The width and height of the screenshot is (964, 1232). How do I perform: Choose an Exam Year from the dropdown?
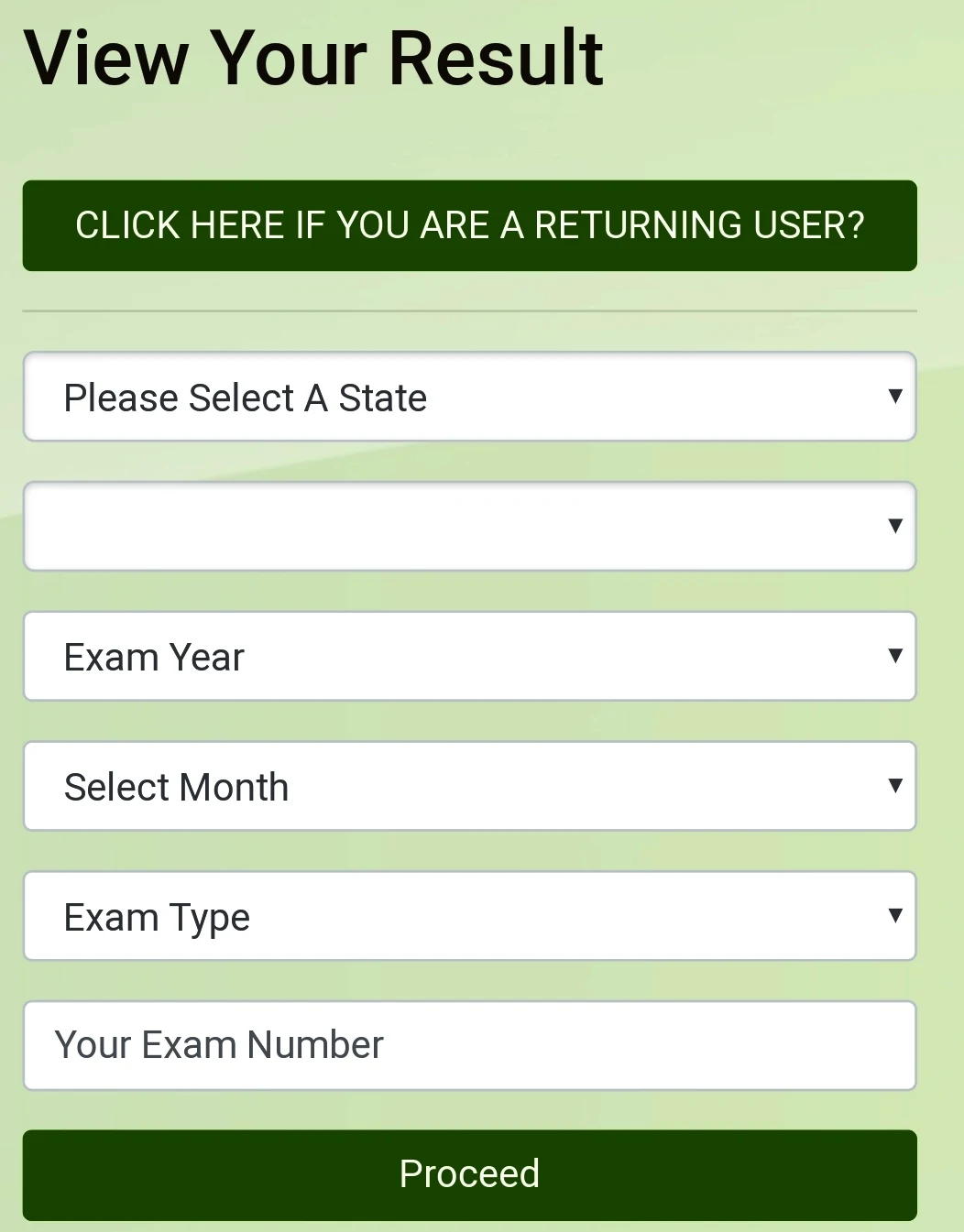click(469, 657)
